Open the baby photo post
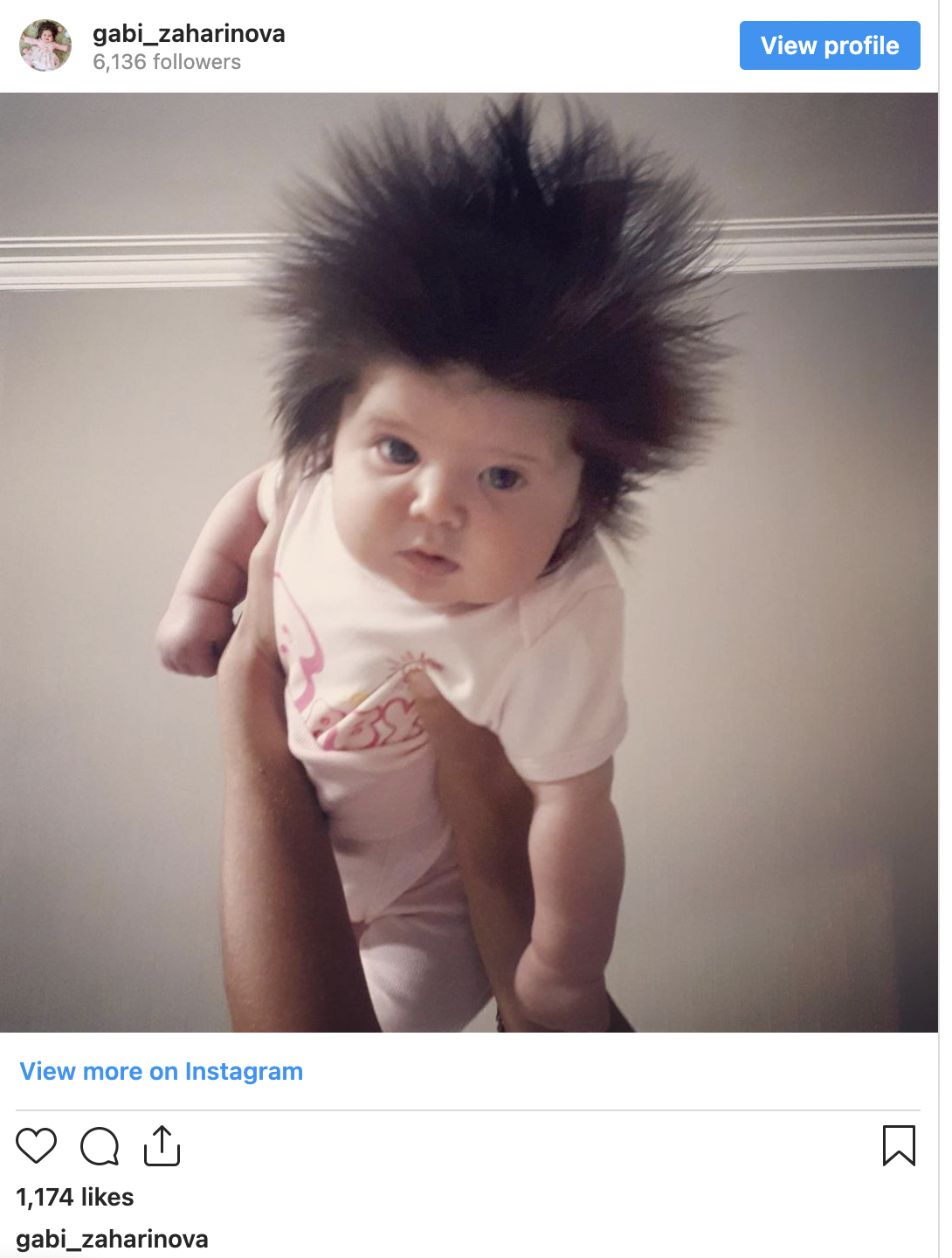 469,563
